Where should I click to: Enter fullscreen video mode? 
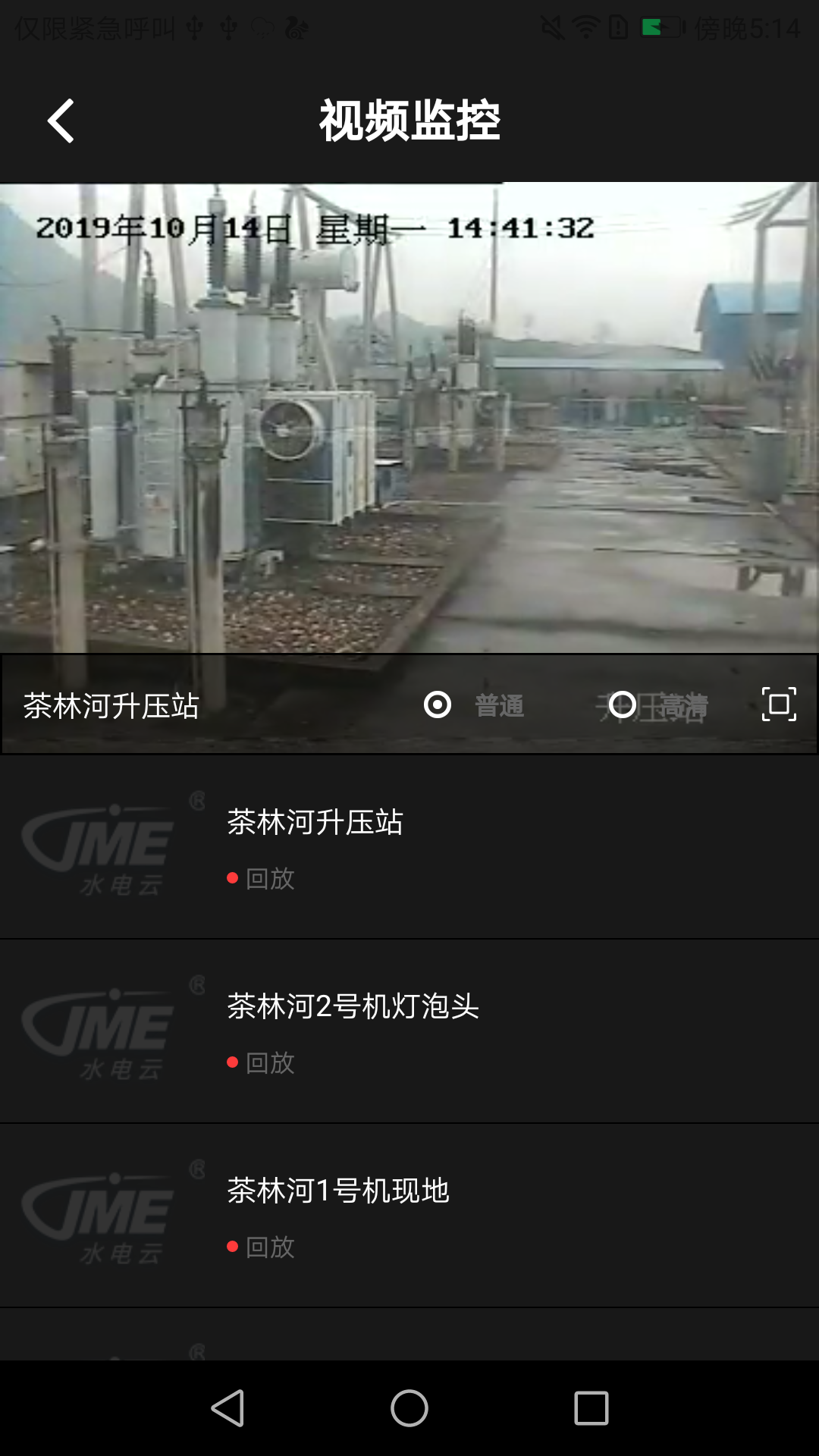pos(779,704)
